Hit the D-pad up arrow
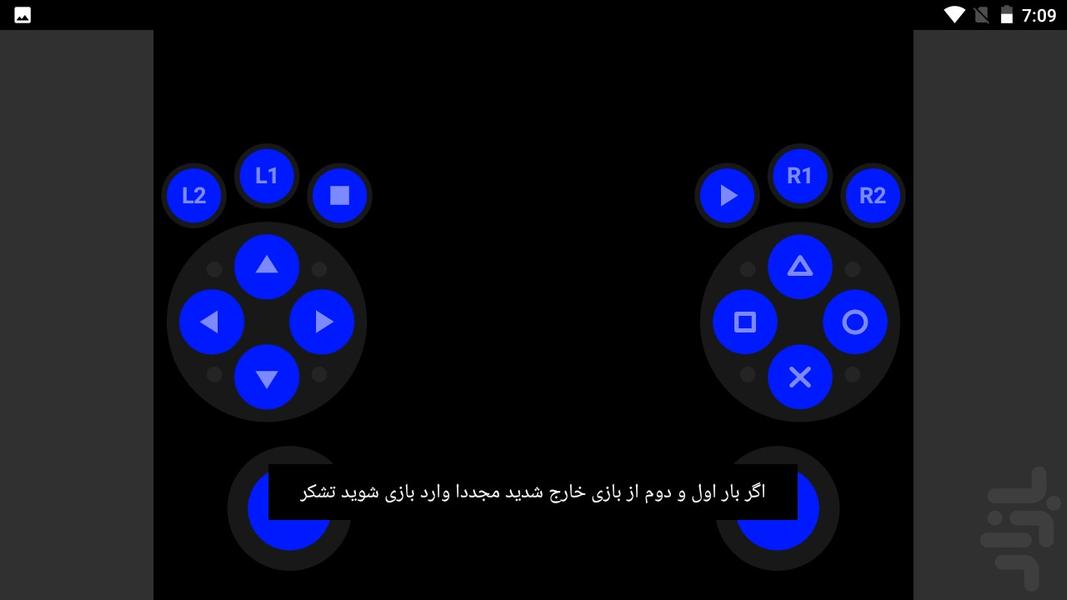This screenshot has height=600, width=1067. click(266, 266)
